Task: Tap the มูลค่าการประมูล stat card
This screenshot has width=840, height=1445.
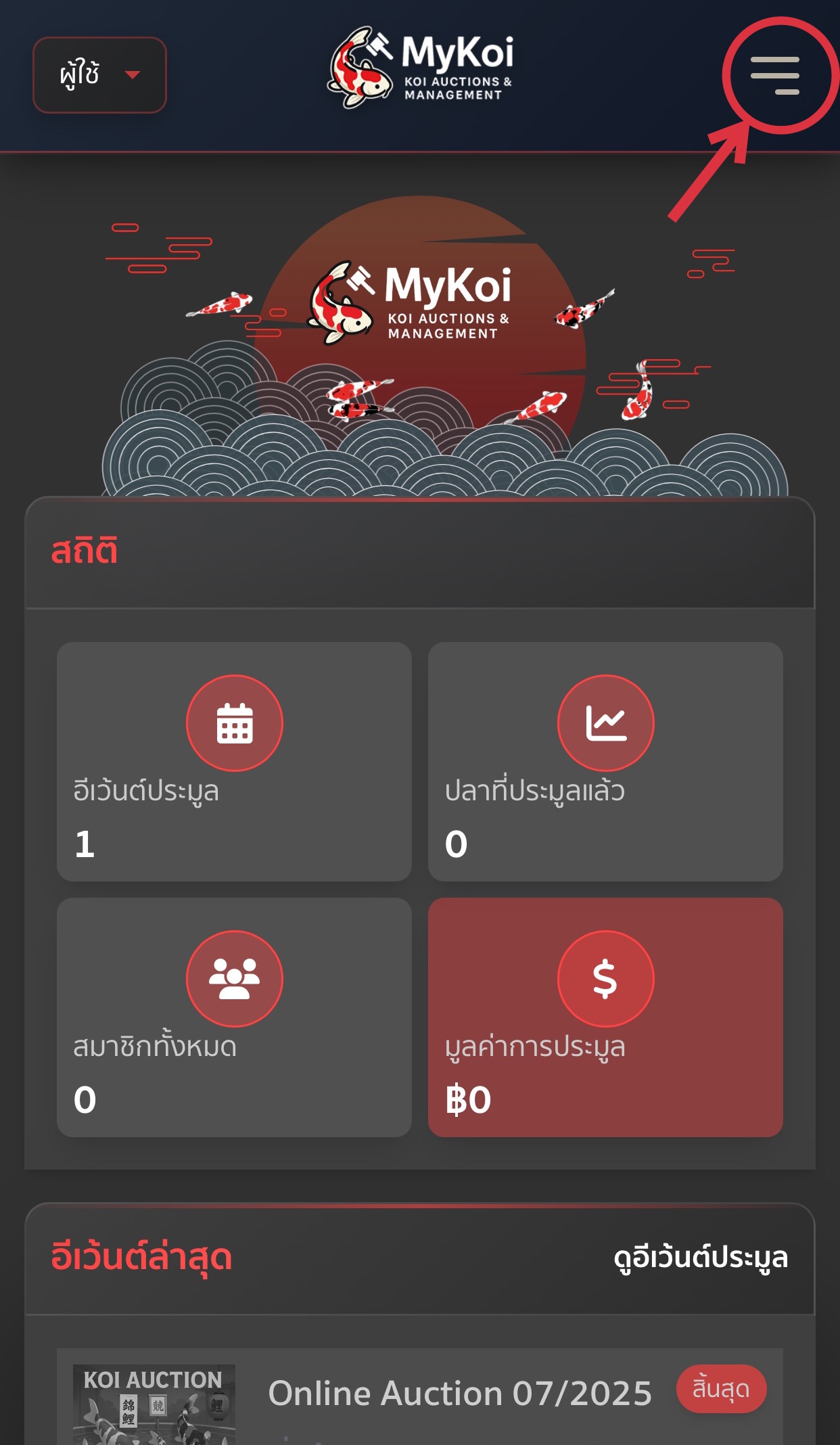Action: [605, 1017]
